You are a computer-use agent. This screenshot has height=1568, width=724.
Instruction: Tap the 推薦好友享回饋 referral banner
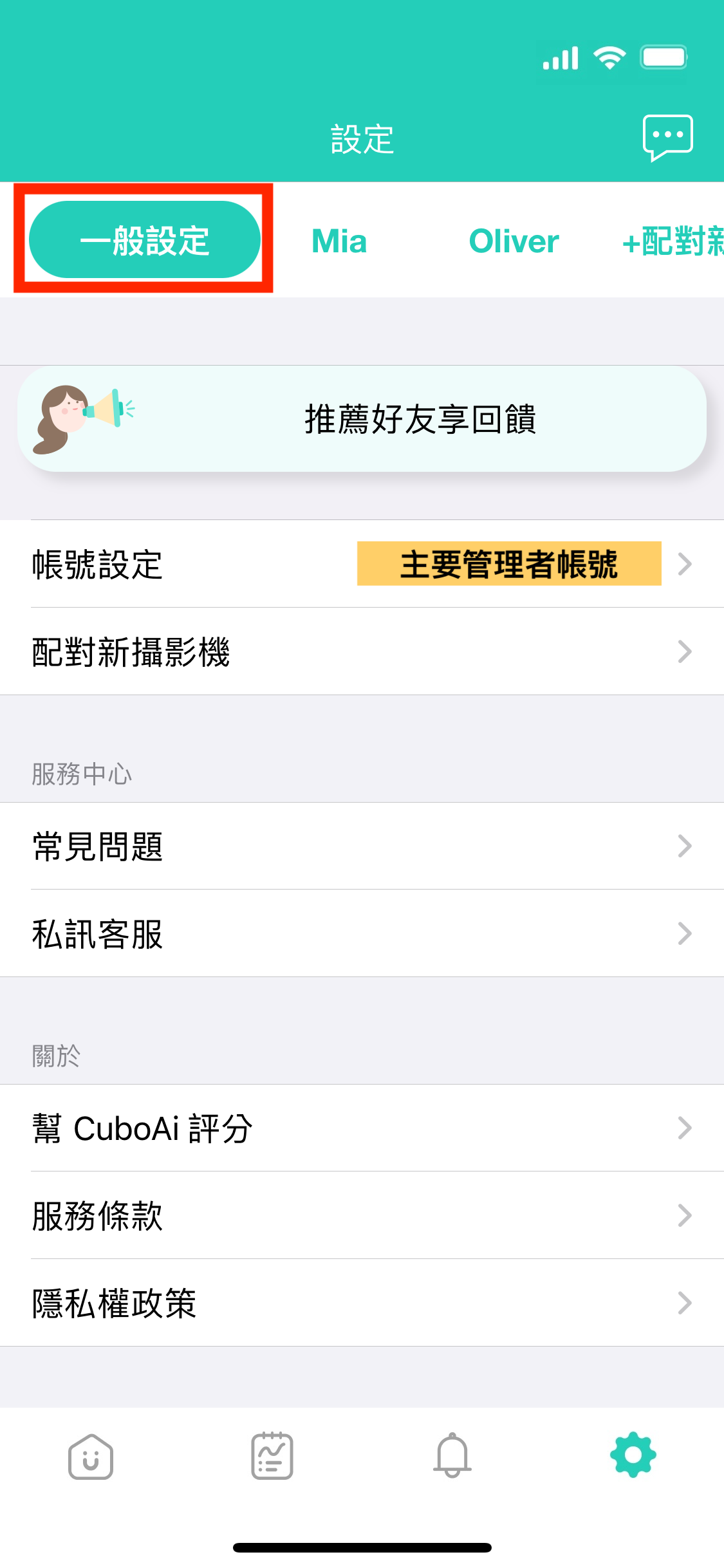tap(423, 418)
